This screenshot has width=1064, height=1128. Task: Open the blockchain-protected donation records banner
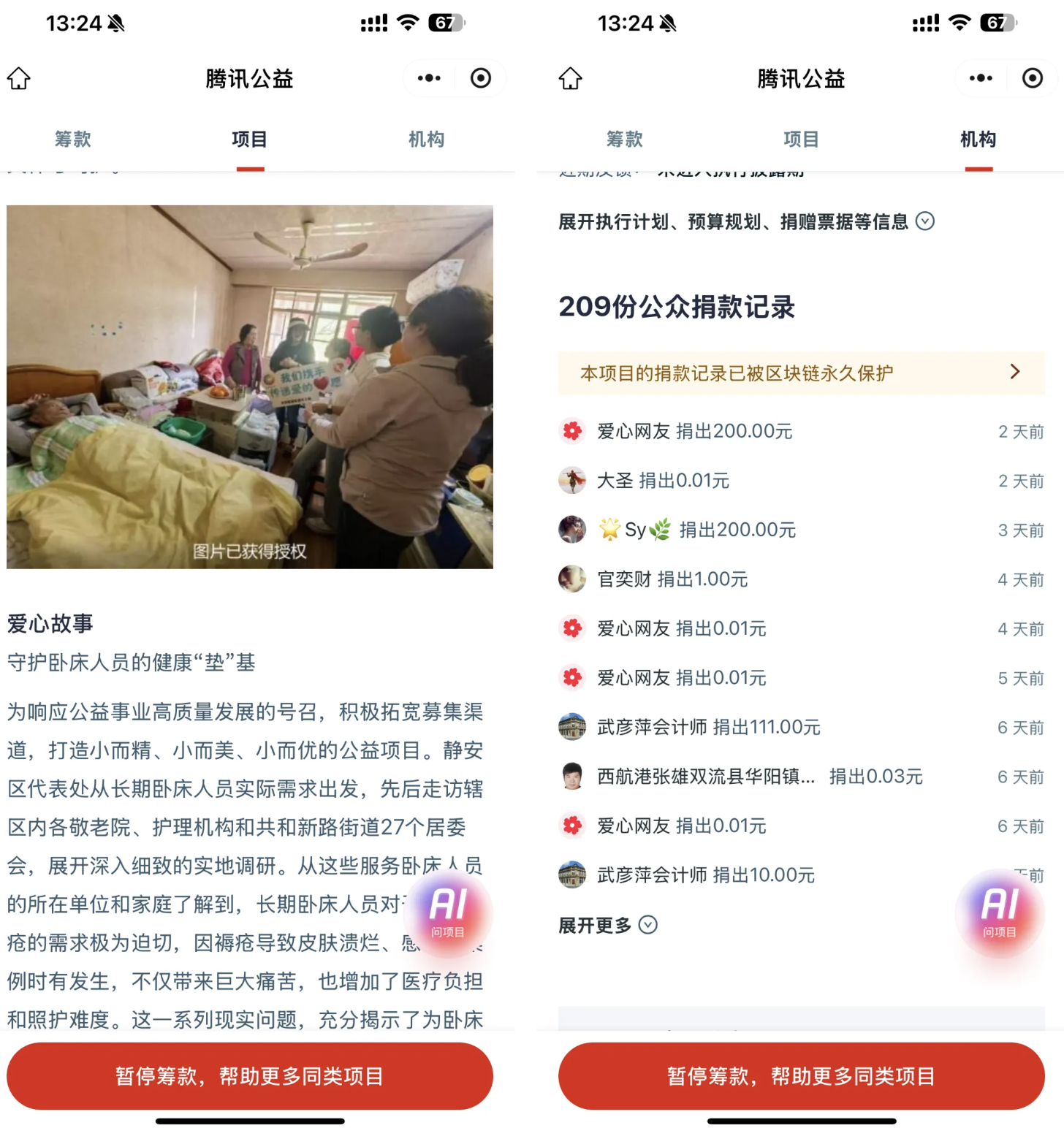pos(800,373)
